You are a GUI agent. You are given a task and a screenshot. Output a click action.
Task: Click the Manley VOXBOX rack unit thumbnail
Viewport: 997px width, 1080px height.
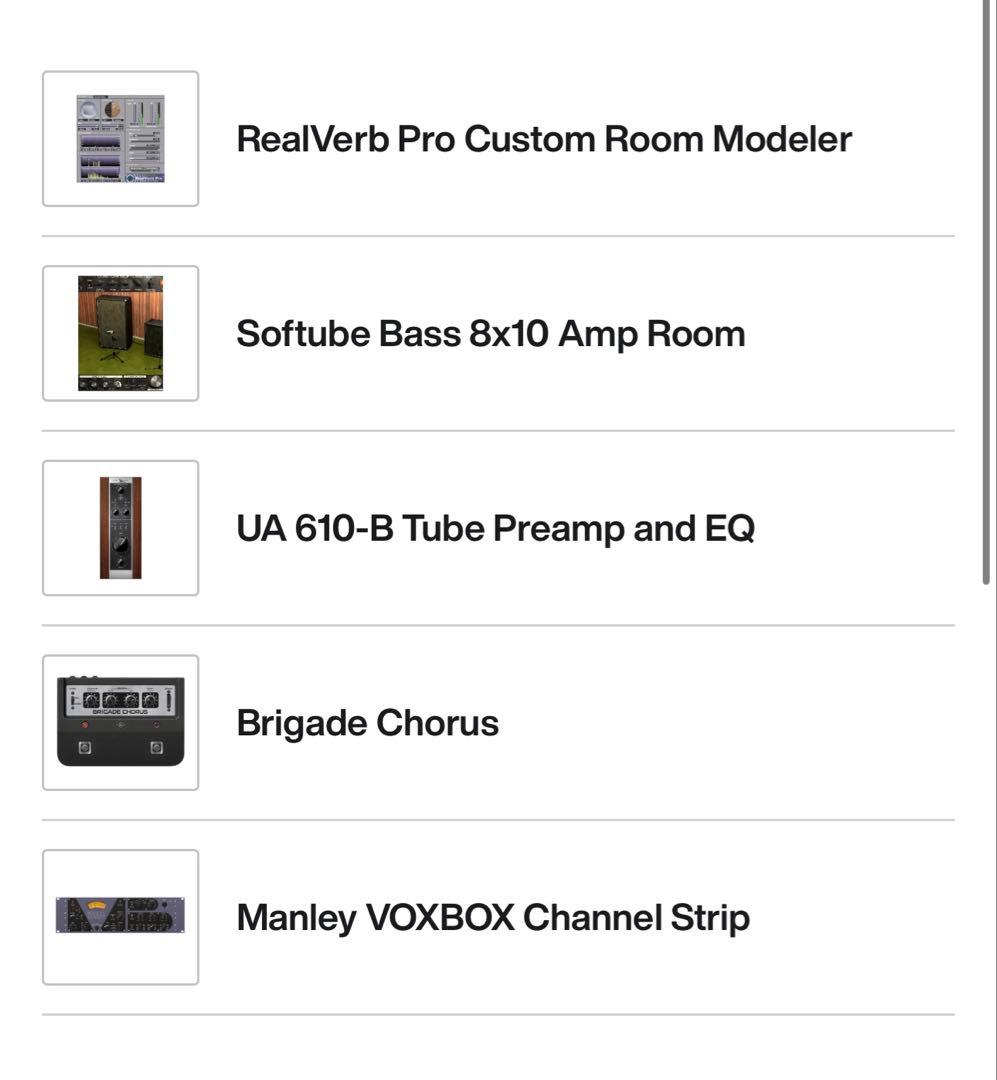[120, 915]
